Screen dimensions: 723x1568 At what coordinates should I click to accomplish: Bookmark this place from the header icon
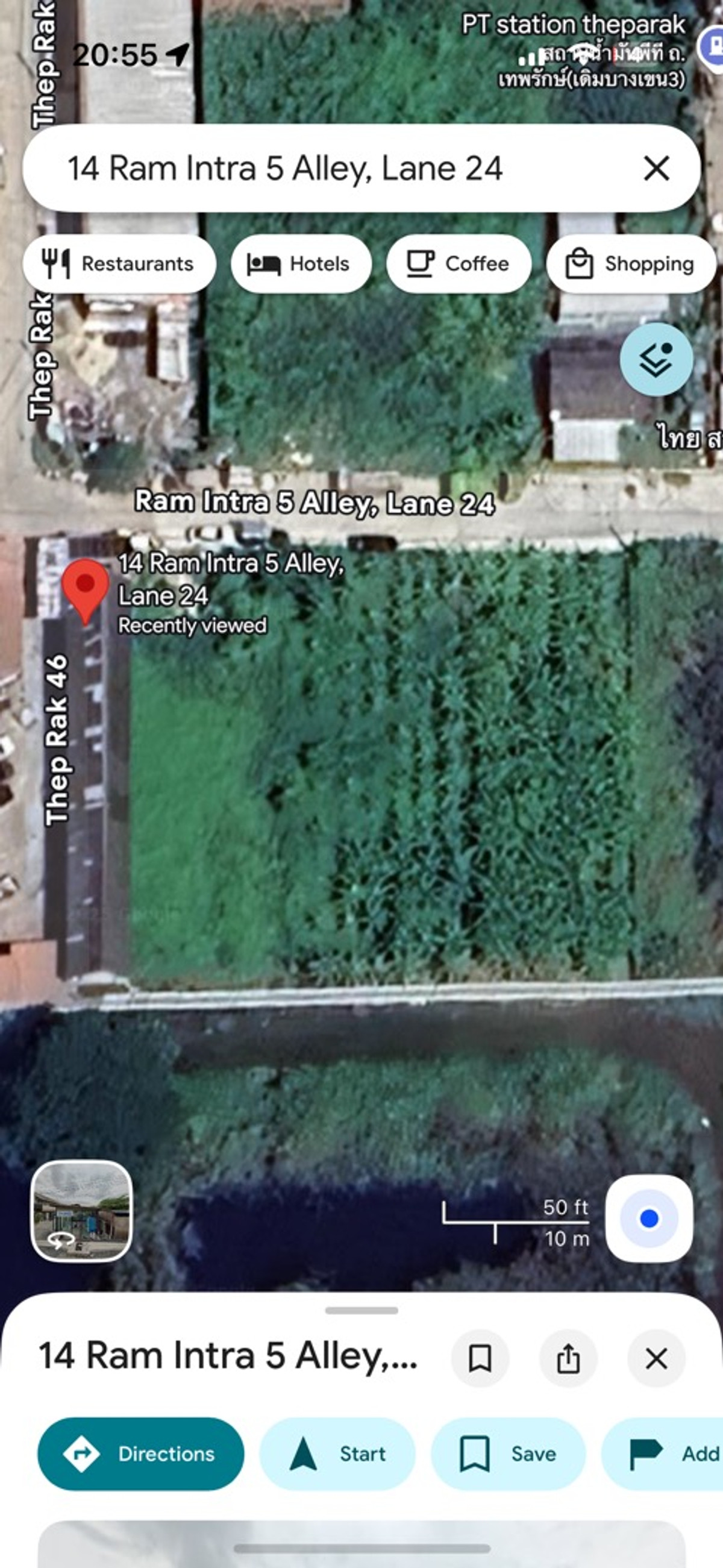click(480, 1358)
